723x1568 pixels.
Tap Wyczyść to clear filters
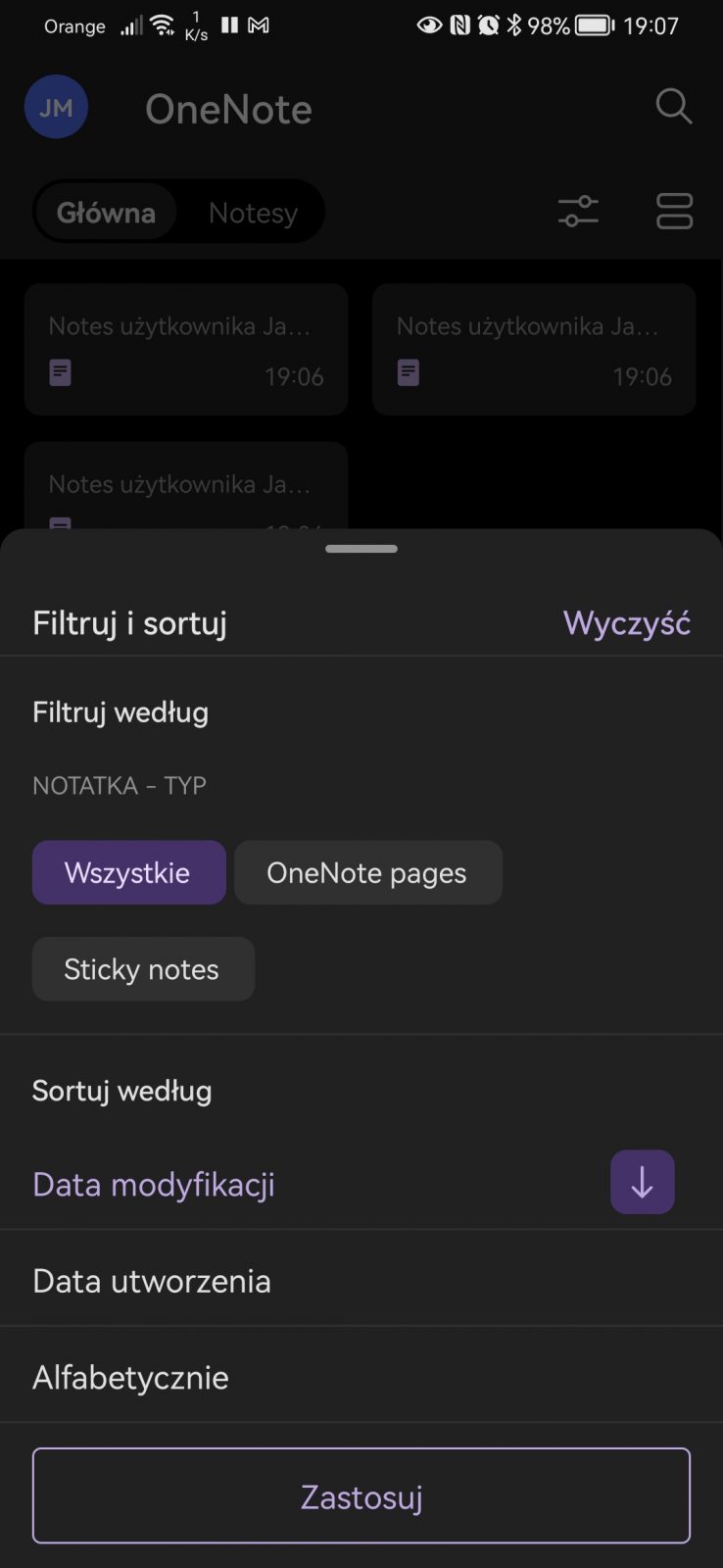(x=626, y=623)
